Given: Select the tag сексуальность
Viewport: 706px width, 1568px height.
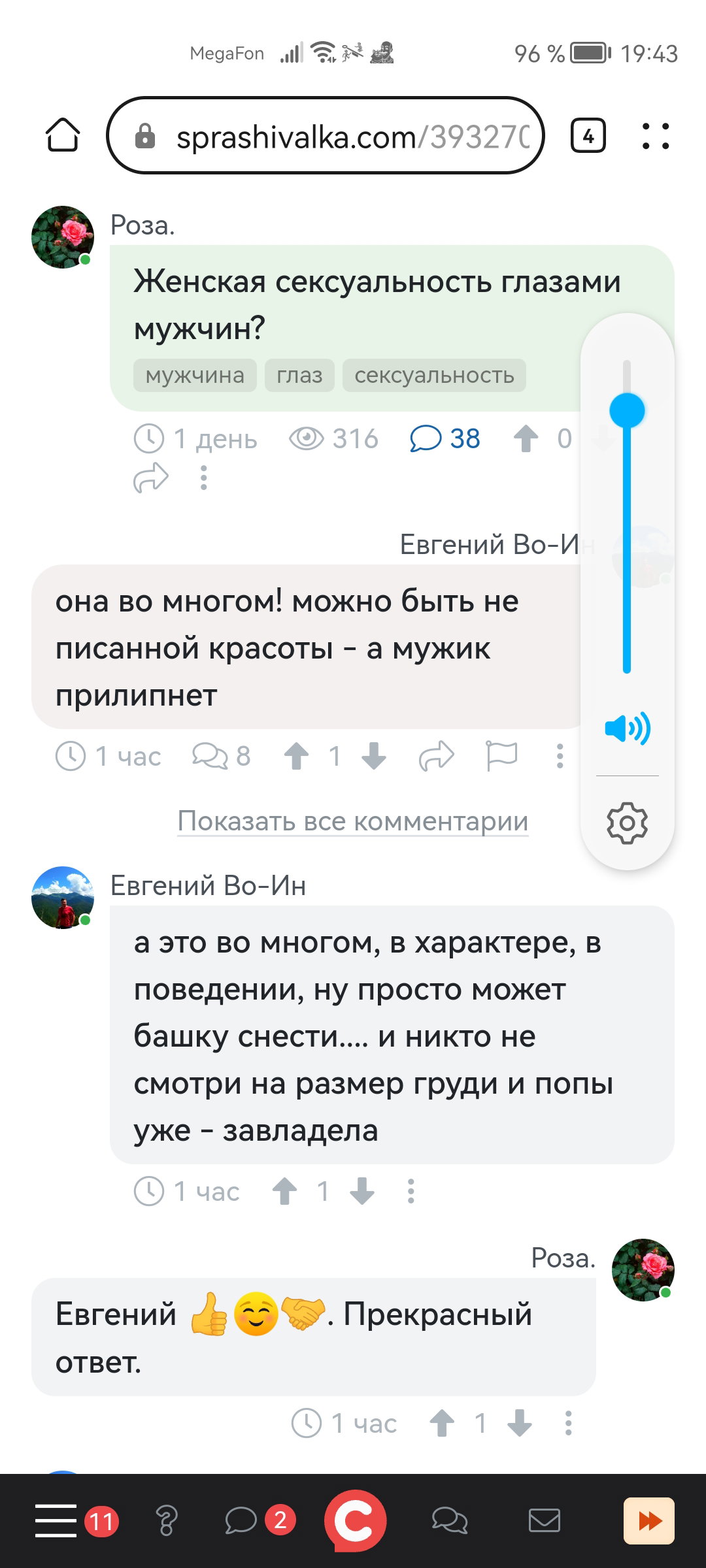Looking at the screenshot, I should click(x=434, y=376).
